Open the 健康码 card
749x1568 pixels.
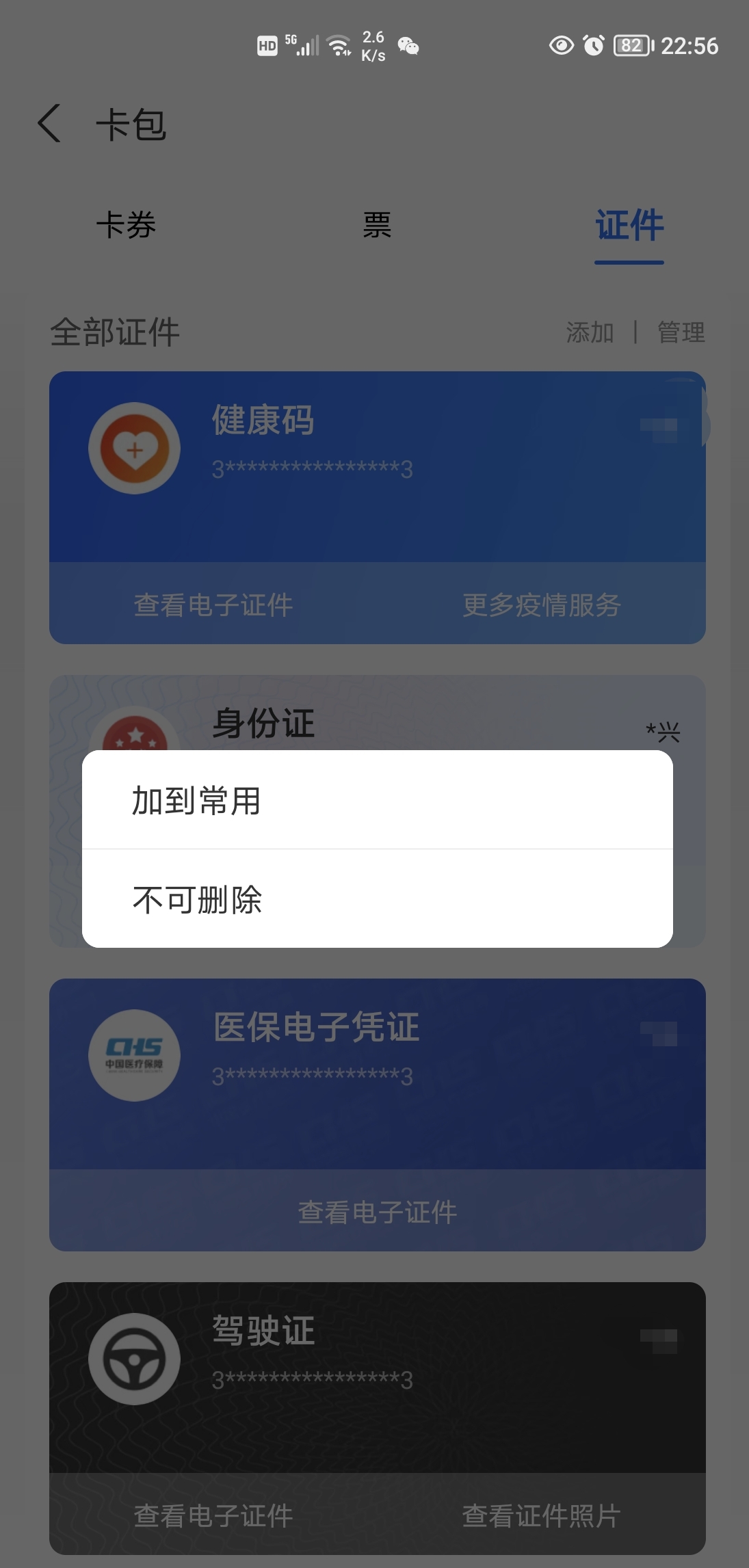pos(377,466)
